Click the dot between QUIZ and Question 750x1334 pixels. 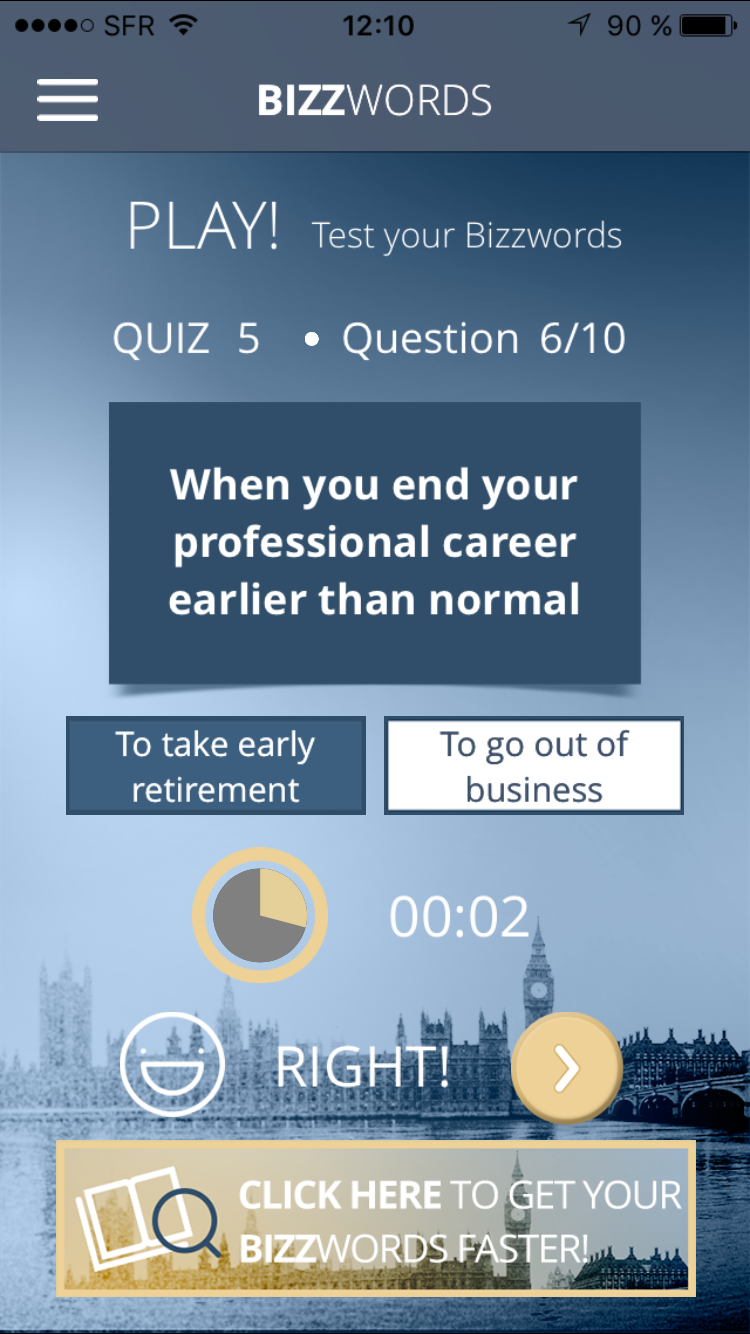point(311,339)
